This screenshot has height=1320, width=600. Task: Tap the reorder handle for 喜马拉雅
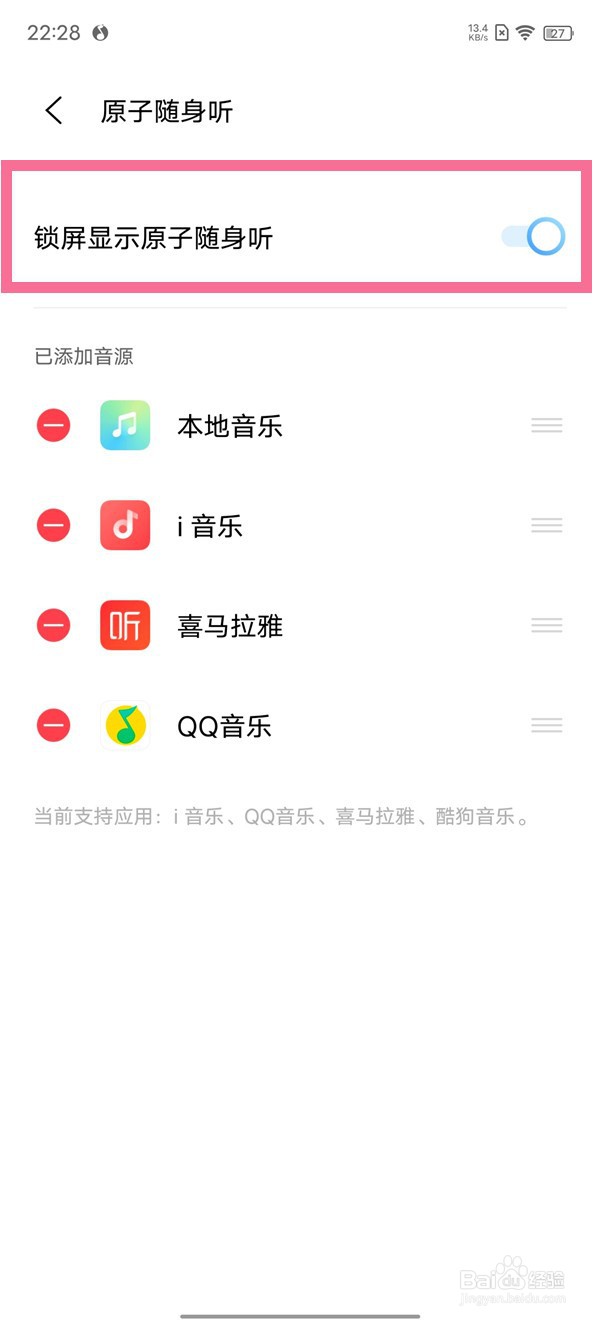pos(546,626)
